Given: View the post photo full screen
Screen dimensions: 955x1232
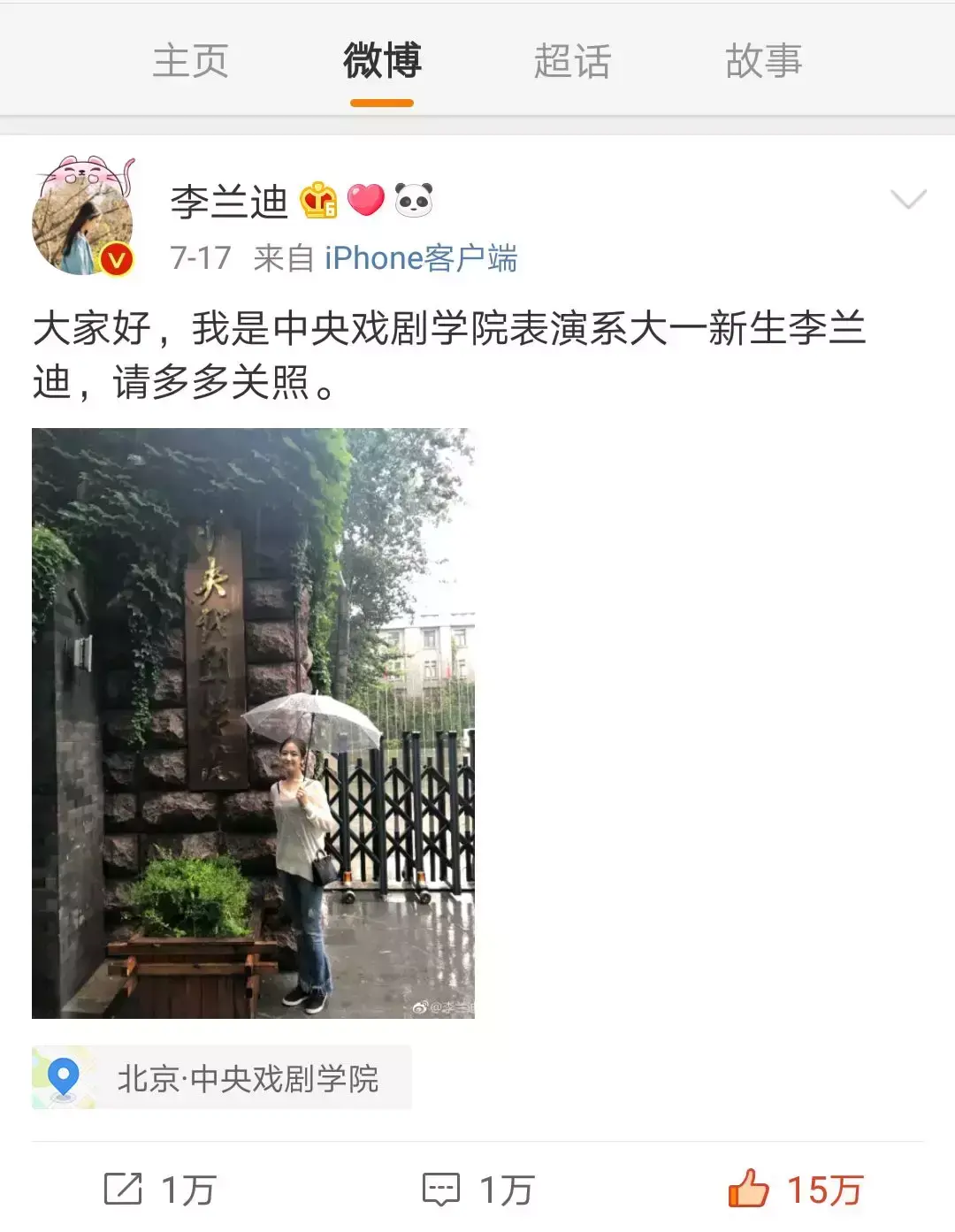Looking at the screenshot, I should click(253, 723).
